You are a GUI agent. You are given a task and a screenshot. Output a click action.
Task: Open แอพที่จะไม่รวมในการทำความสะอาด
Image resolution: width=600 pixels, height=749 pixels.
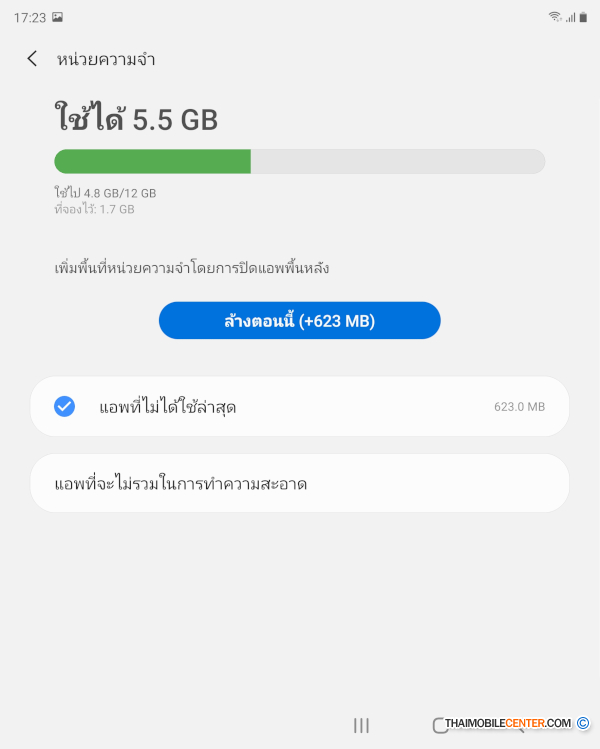(299, 484)
